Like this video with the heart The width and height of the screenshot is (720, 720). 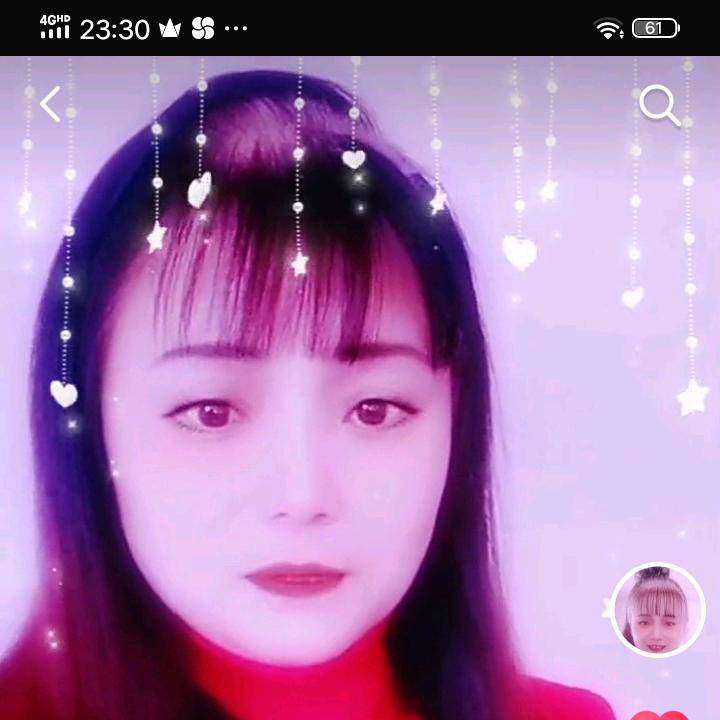click(x=661, y=714)
